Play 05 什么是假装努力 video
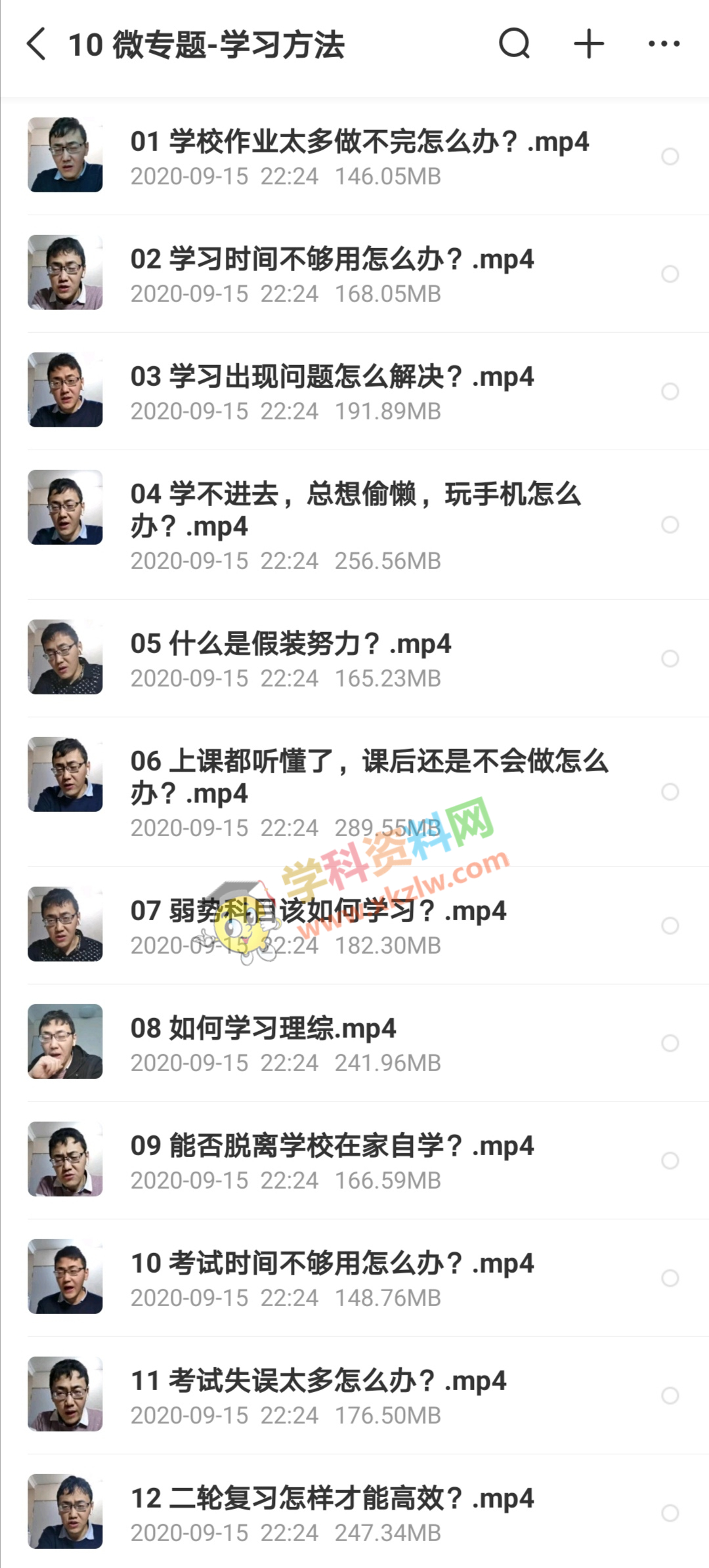Screen dimensions: 709x1568 pos(290,644)
